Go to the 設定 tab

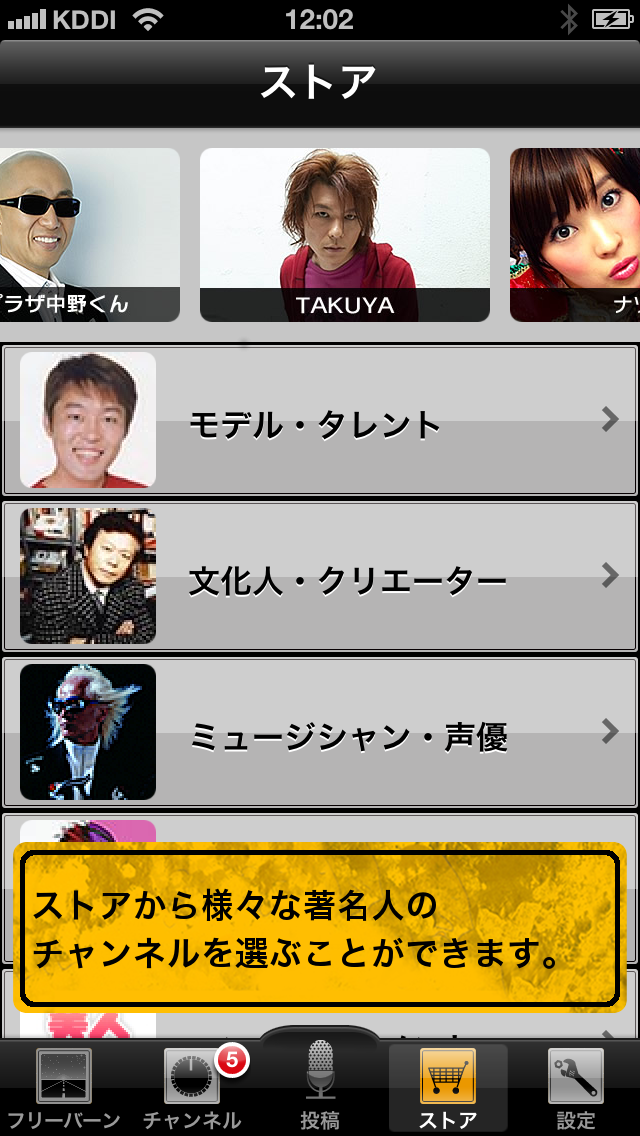point(575,1089)
